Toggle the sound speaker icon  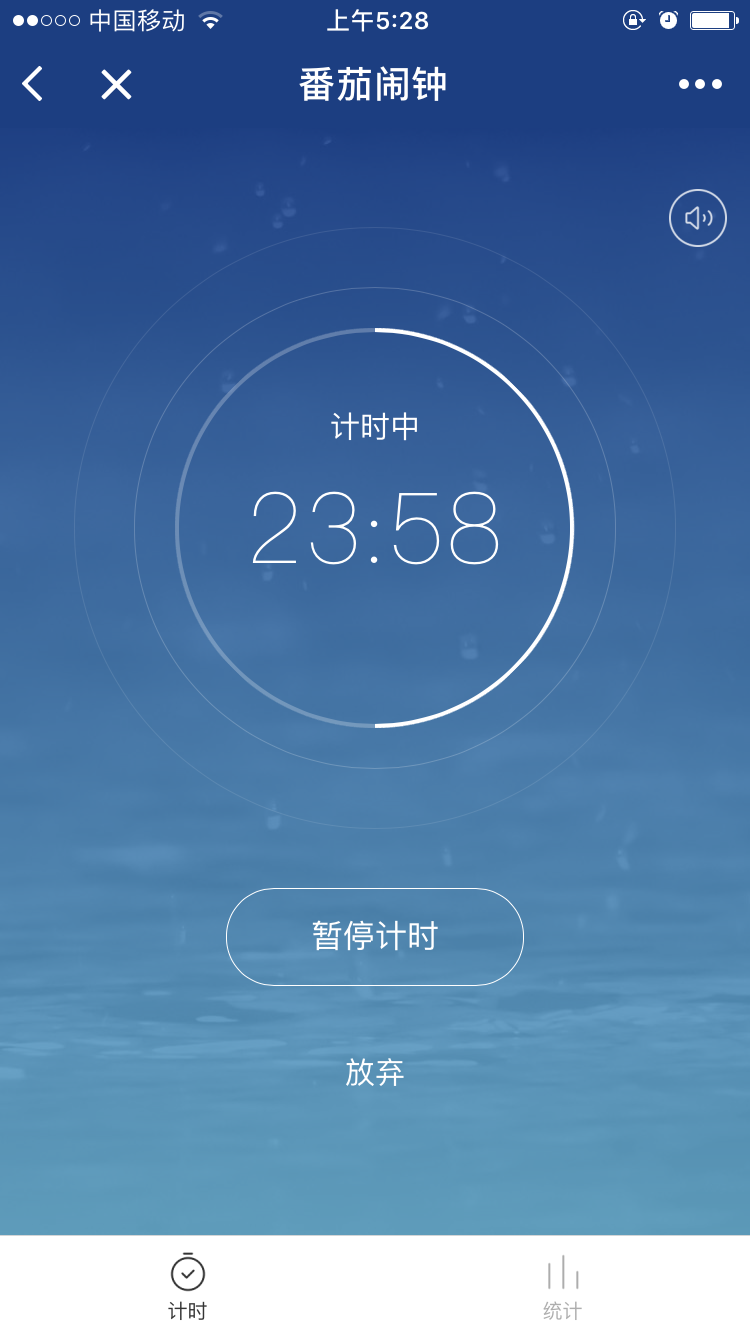point(698,218)
